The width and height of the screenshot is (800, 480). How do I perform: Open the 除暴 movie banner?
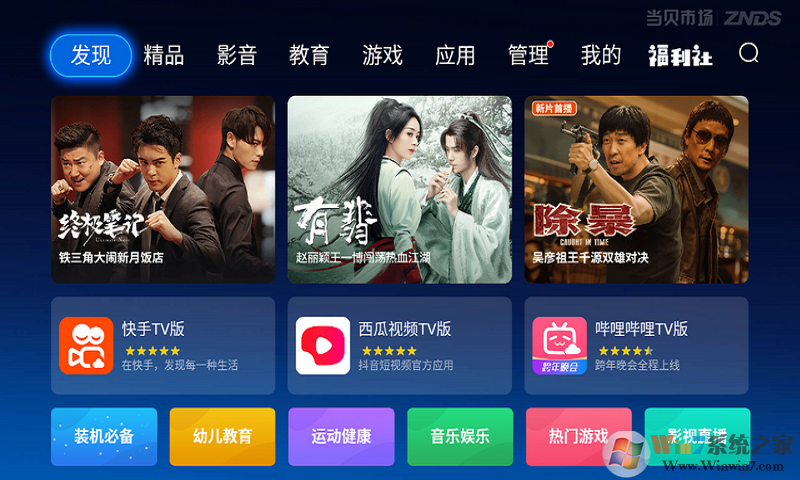(x=636, y=189)
